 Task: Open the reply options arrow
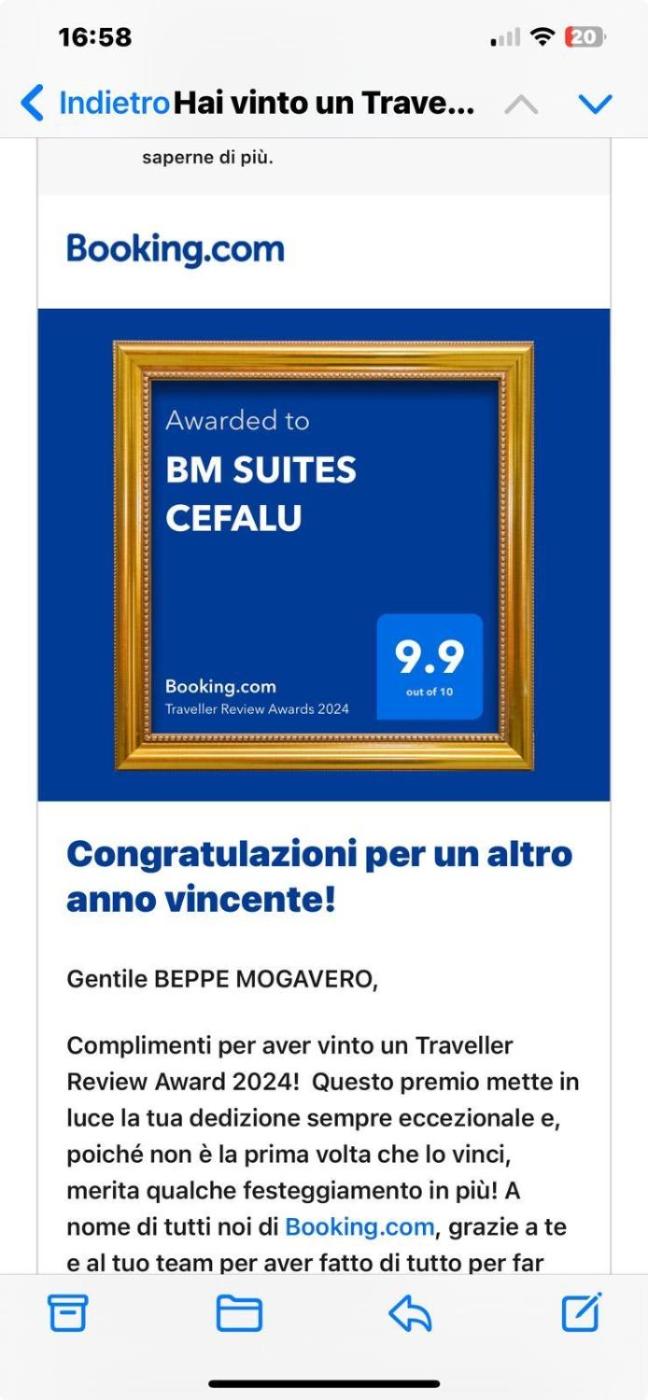410,1312
